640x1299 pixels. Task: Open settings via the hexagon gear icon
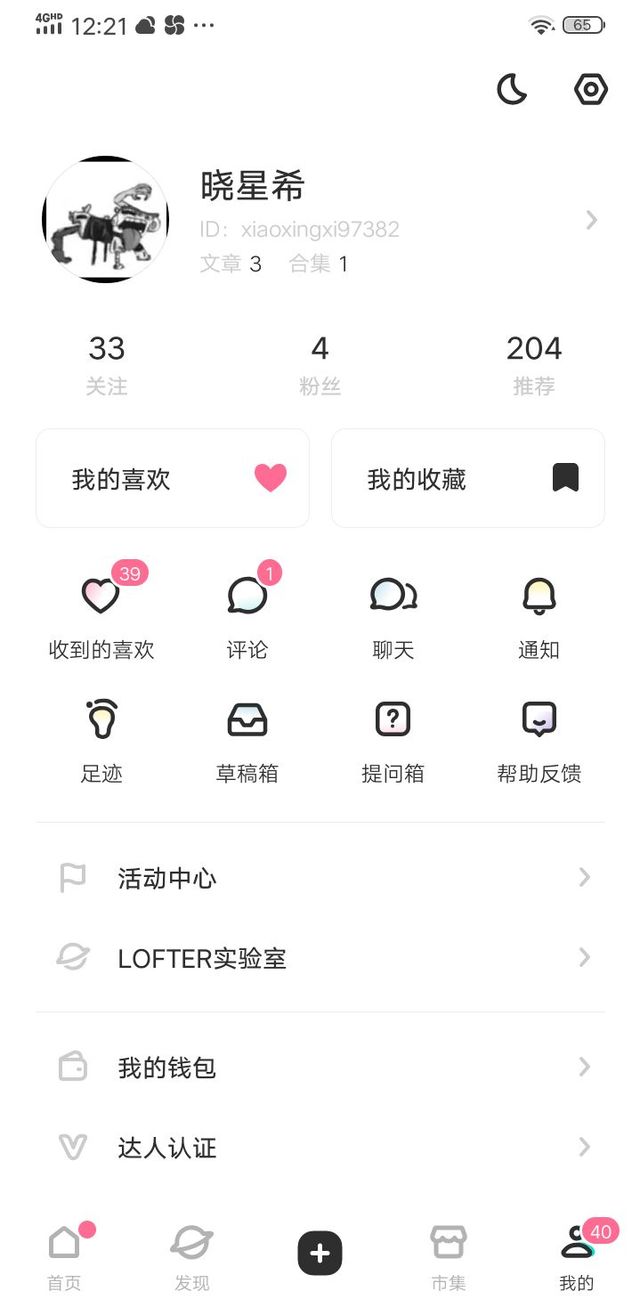[591, 90]
